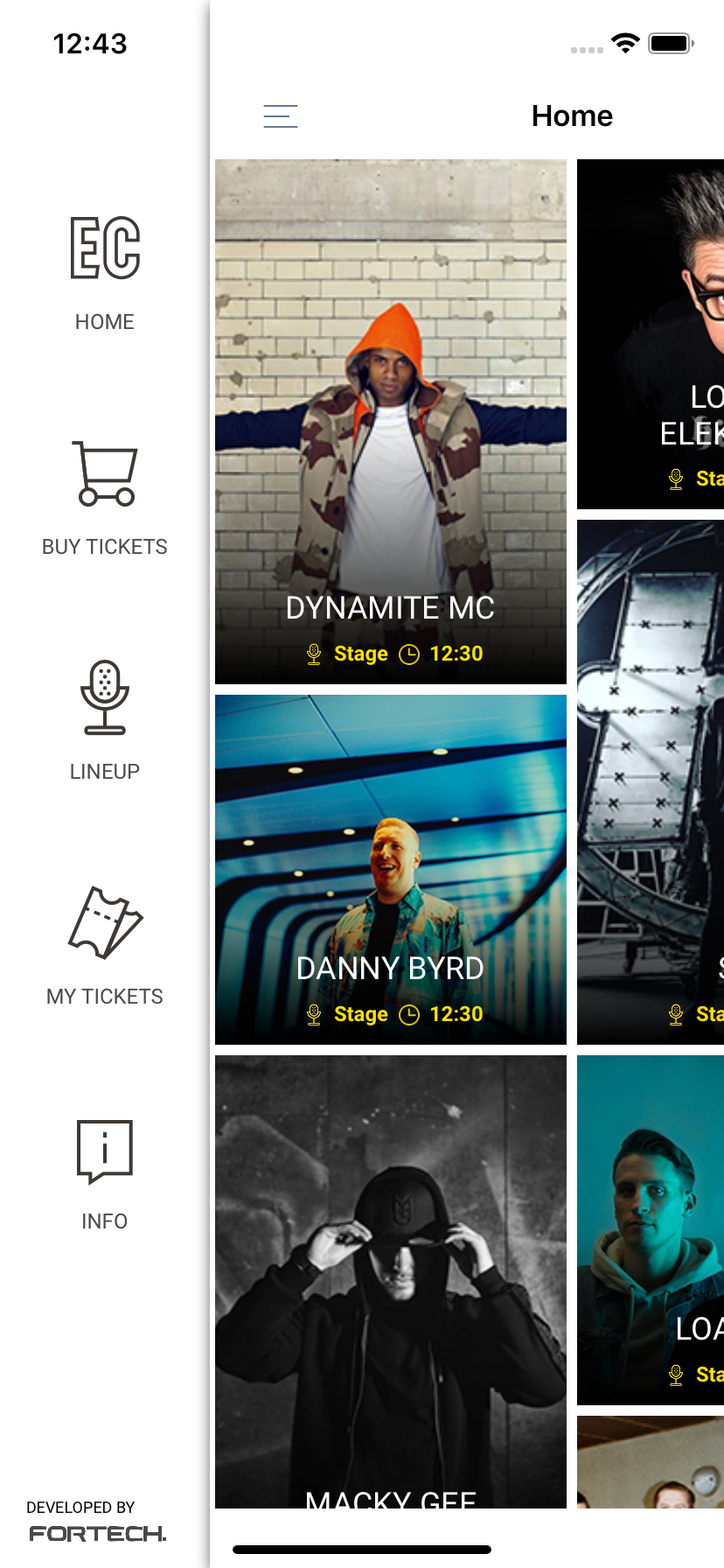
Task: Open My Tickets section
Action: pos(105,947)
